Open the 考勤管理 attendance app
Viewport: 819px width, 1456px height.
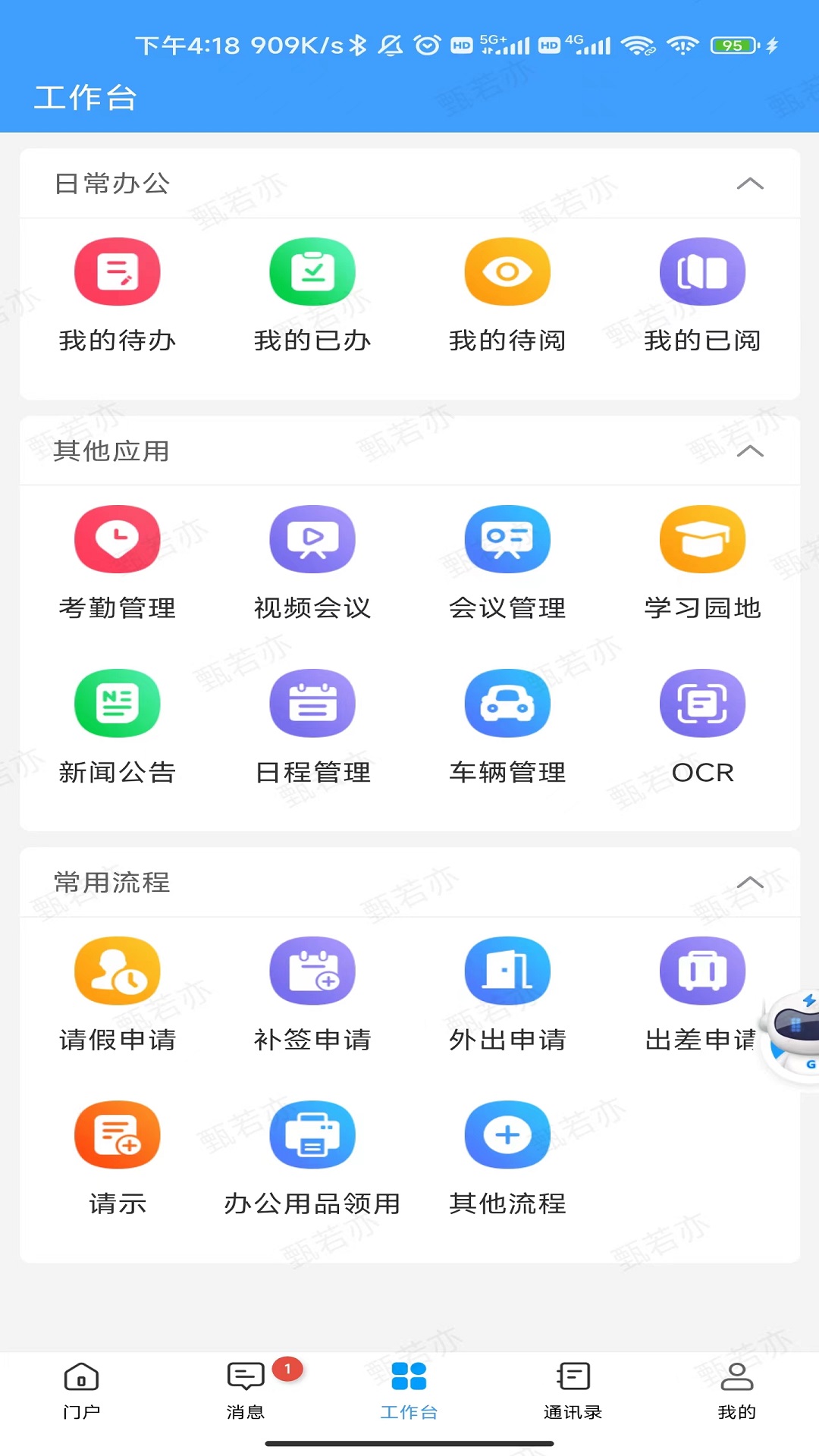(x=117, y=563)
